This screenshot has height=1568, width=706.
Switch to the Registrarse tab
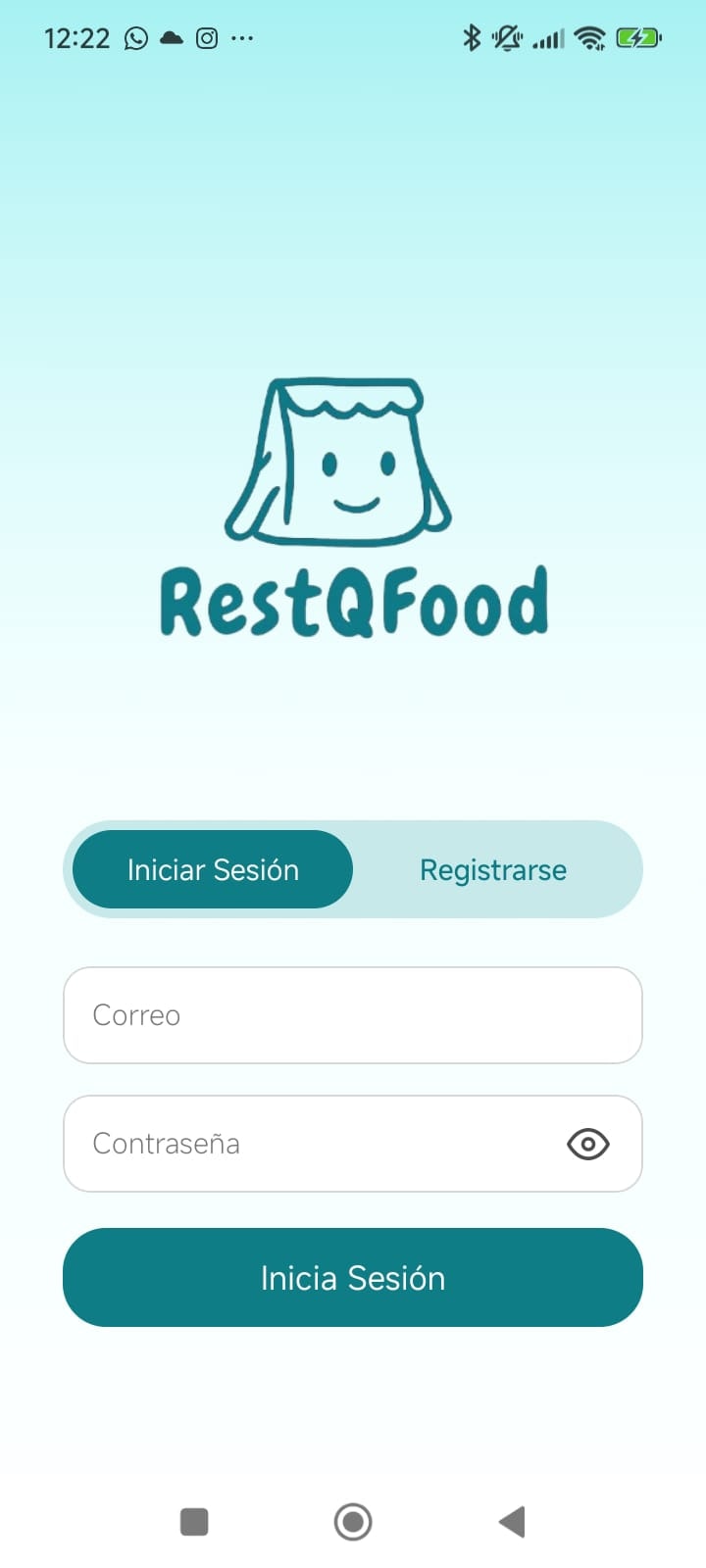(x=493, y=869)
